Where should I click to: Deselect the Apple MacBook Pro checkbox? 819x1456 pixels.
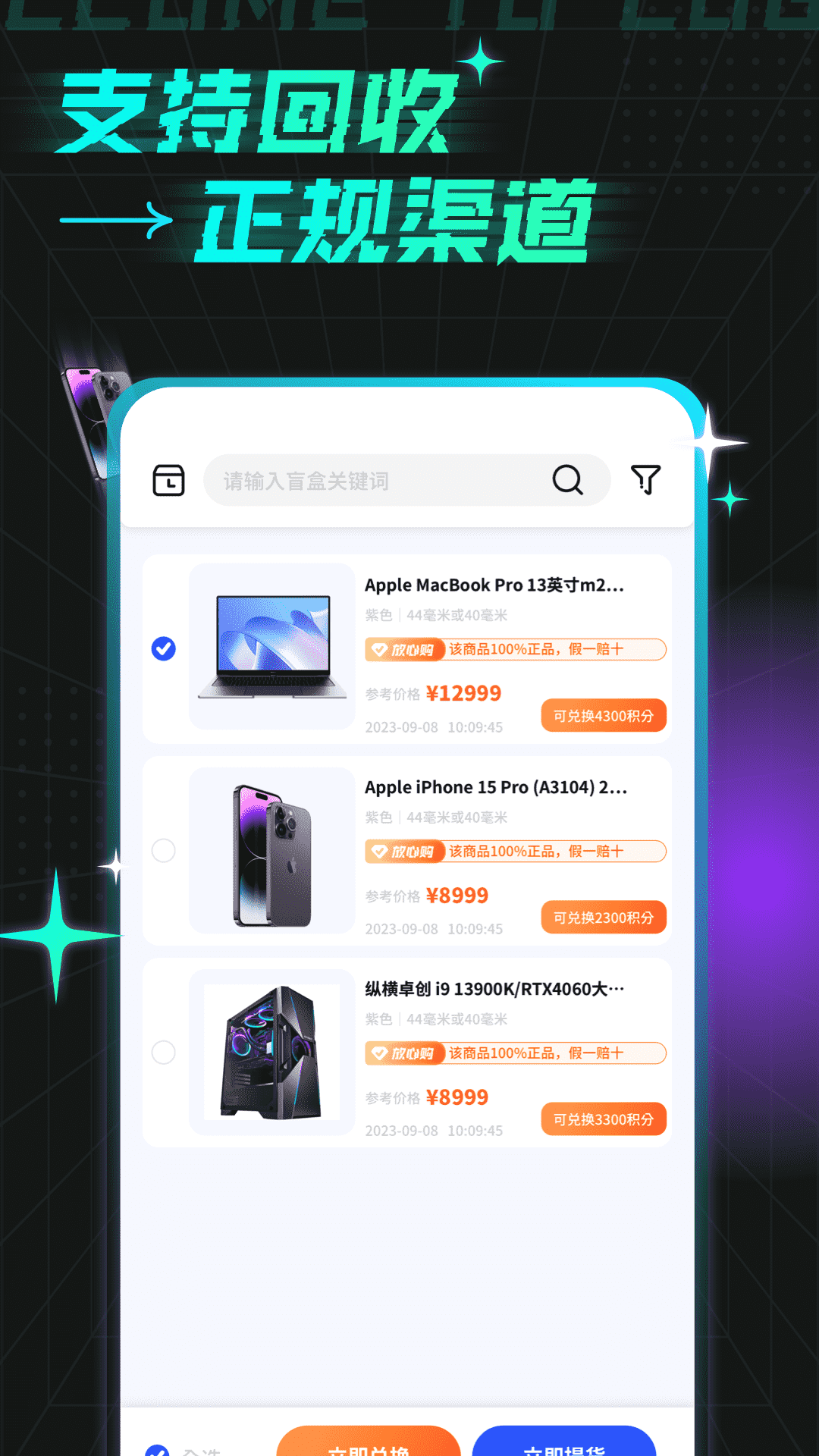[162, 648]
